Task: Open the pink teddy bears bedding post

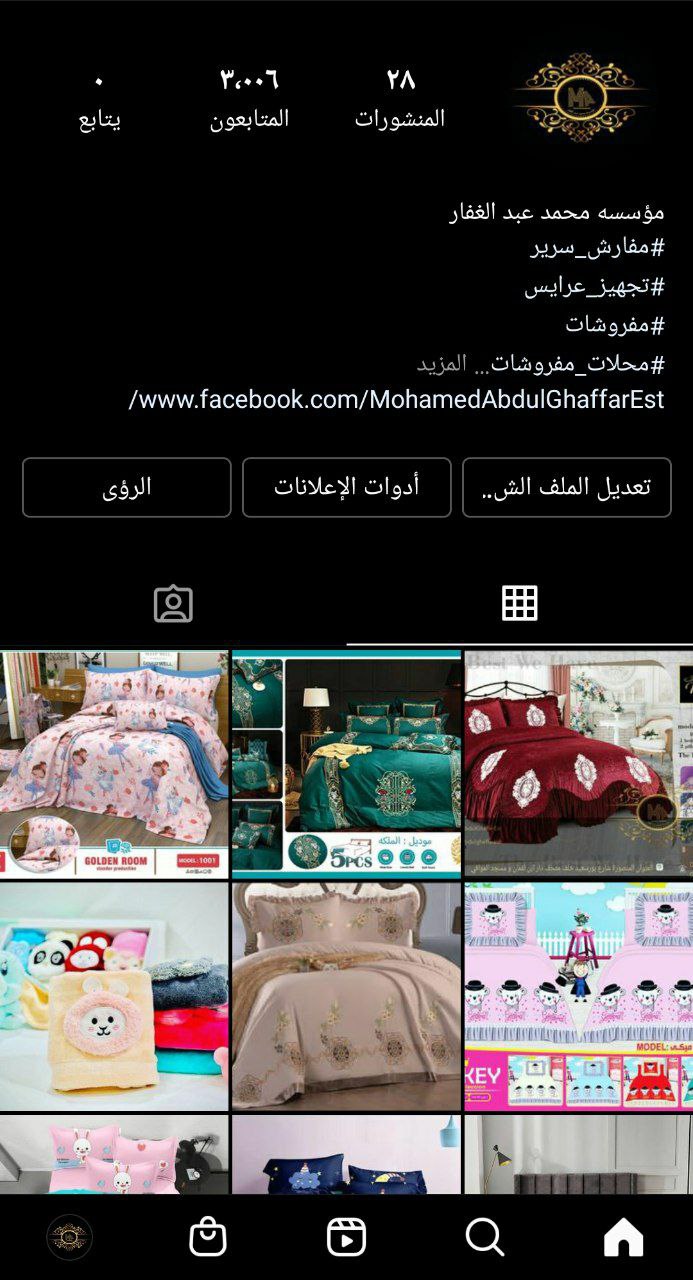Action: point(578,996)
